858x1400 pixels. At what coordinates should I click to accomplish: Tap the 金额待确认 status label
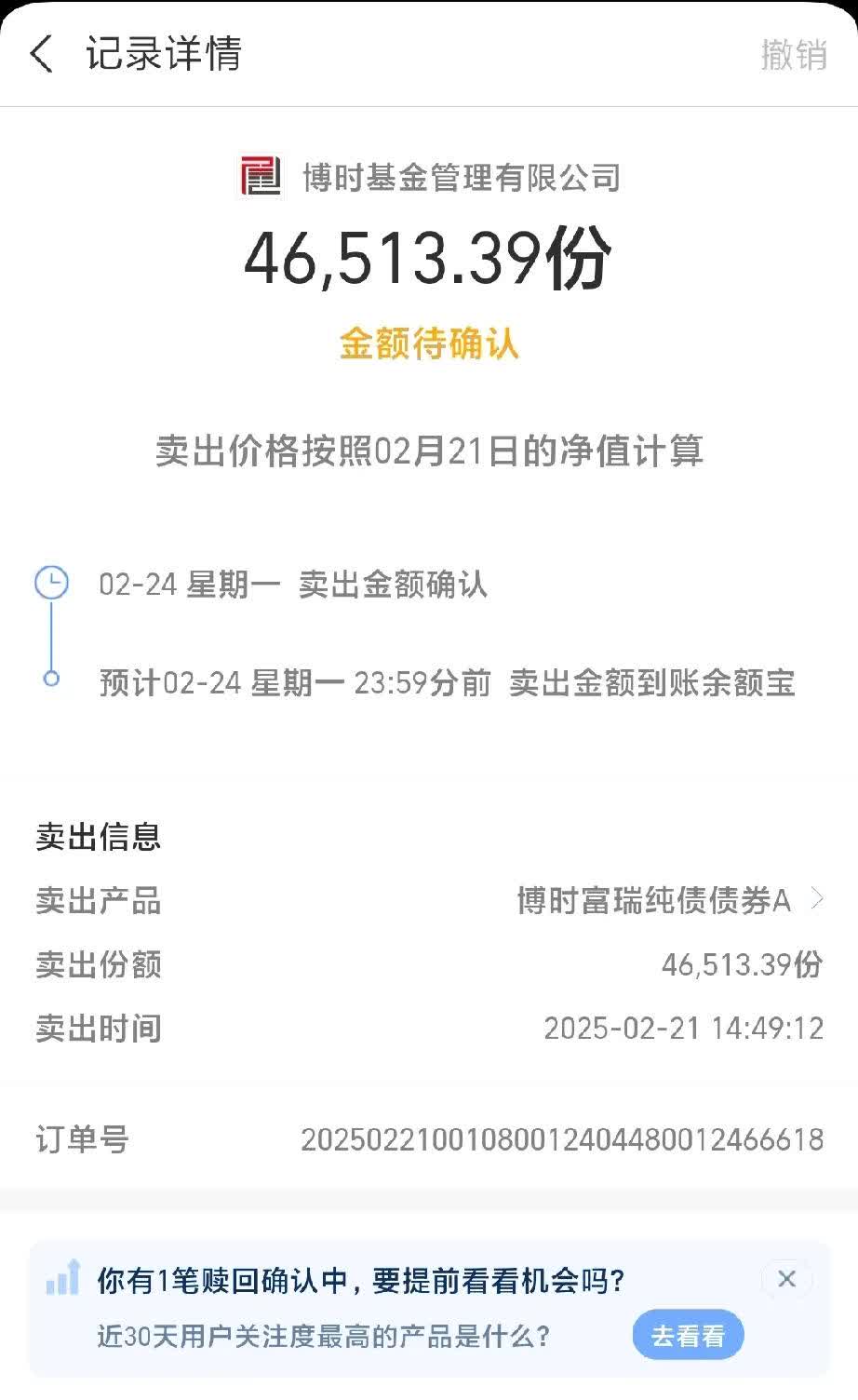429,344
